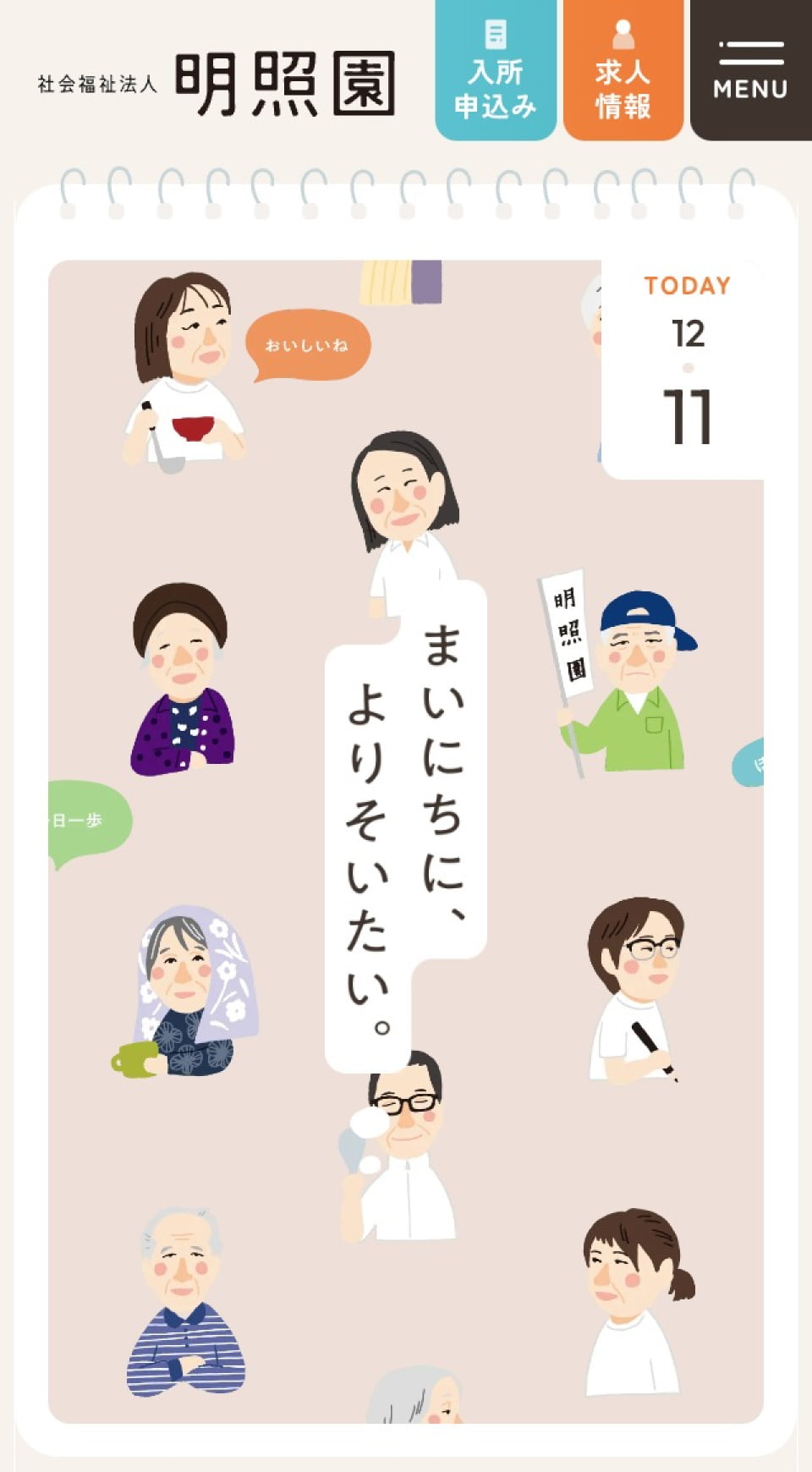The image size is (812, 1472).
Task: Open the 入所申込み admission application button
Action: click(x=496, y=71)
